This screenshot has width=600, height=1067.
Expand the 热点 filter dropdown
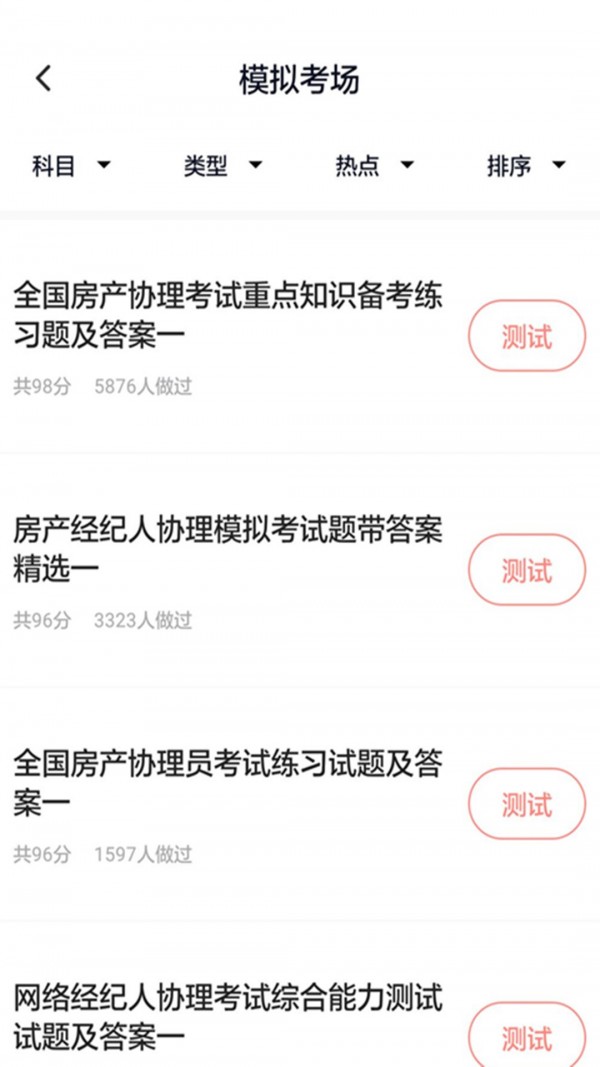[374, 166]
